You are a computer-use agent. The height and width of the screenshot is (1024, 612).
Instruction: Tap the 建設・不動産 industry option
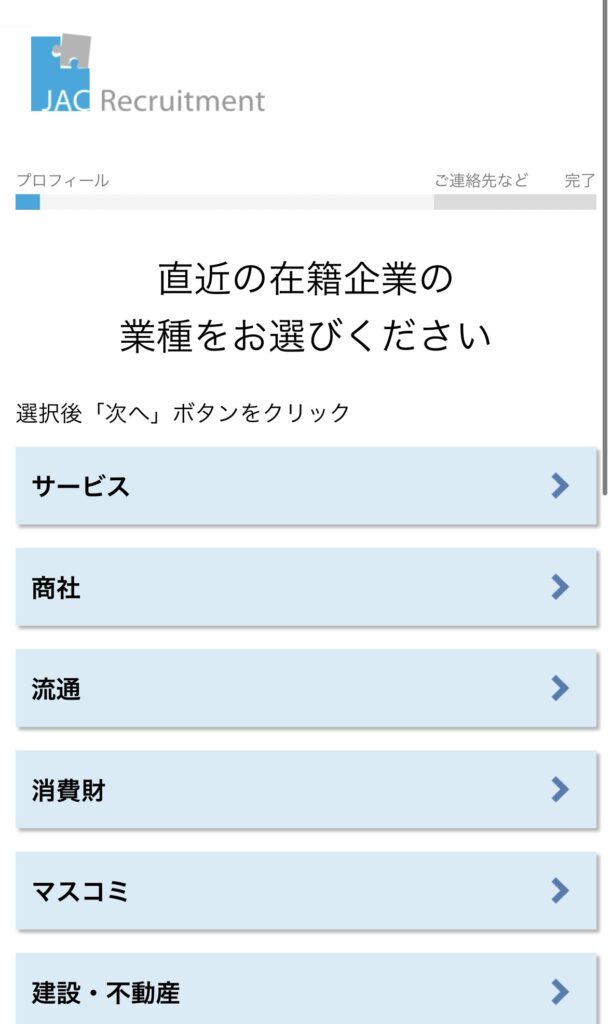coord(306,989)
